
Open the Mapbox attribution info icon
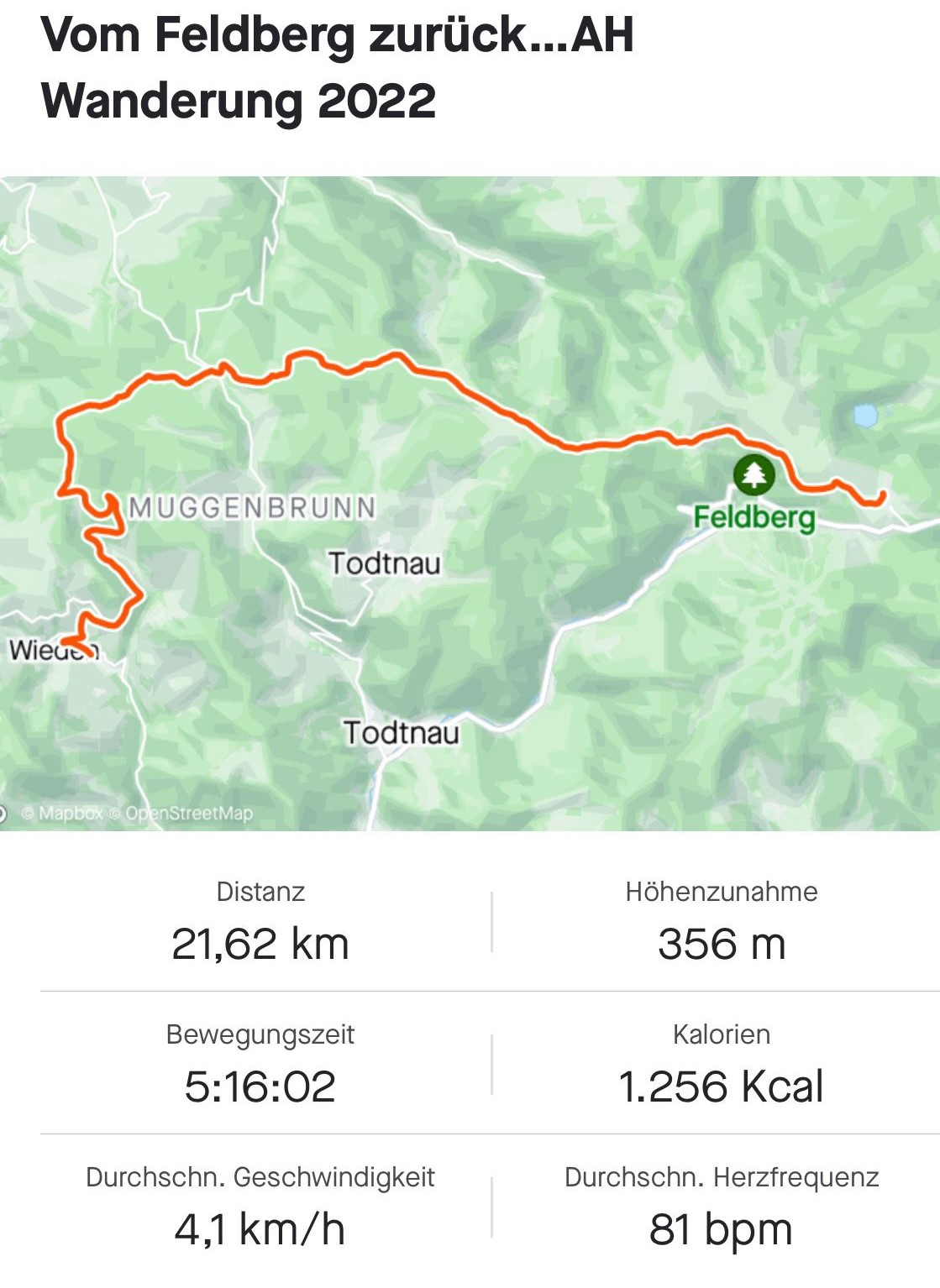point(3,813)
